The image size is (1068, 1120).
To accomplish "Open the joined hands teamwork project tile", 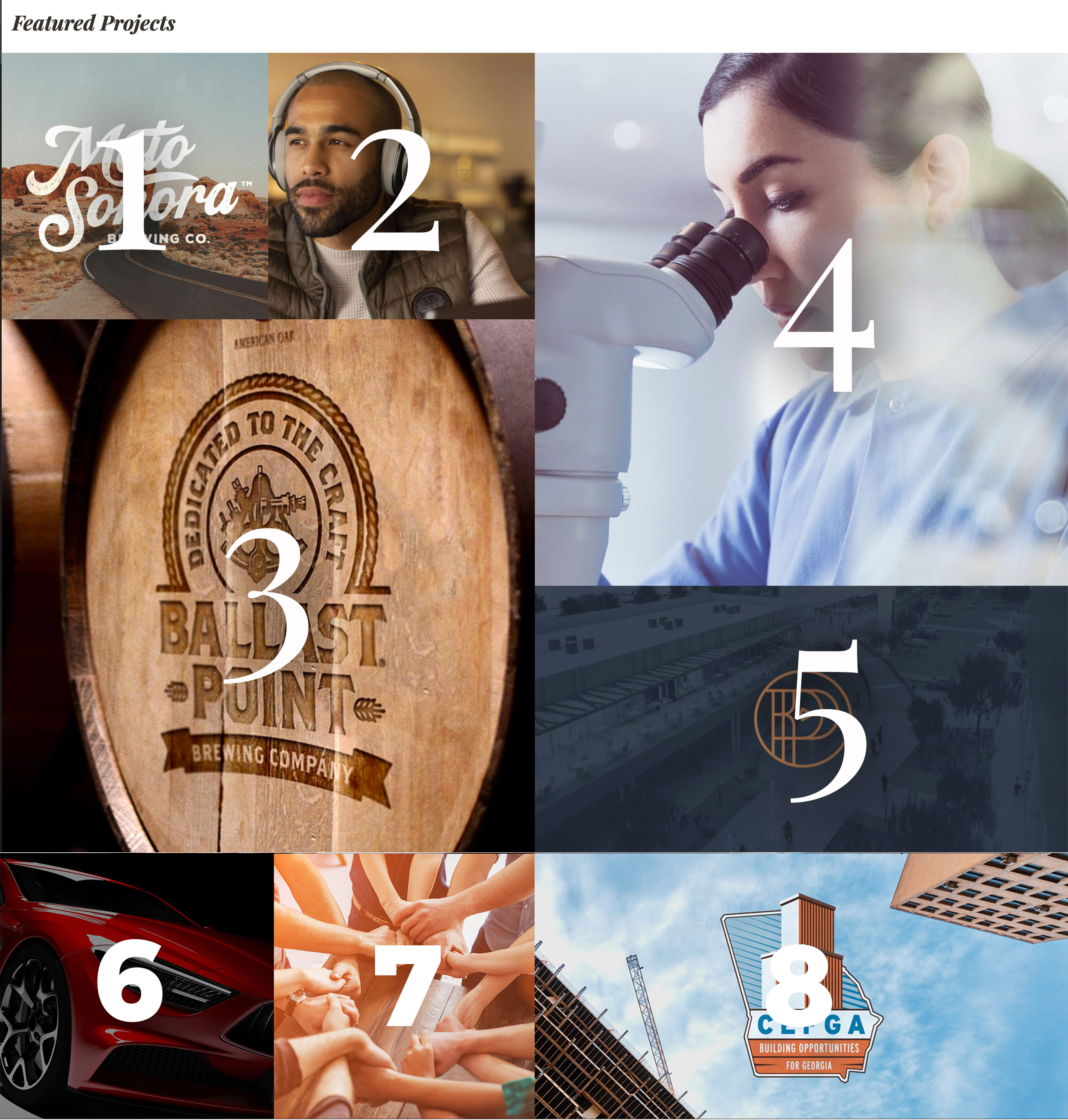I will tap(404, 986).
